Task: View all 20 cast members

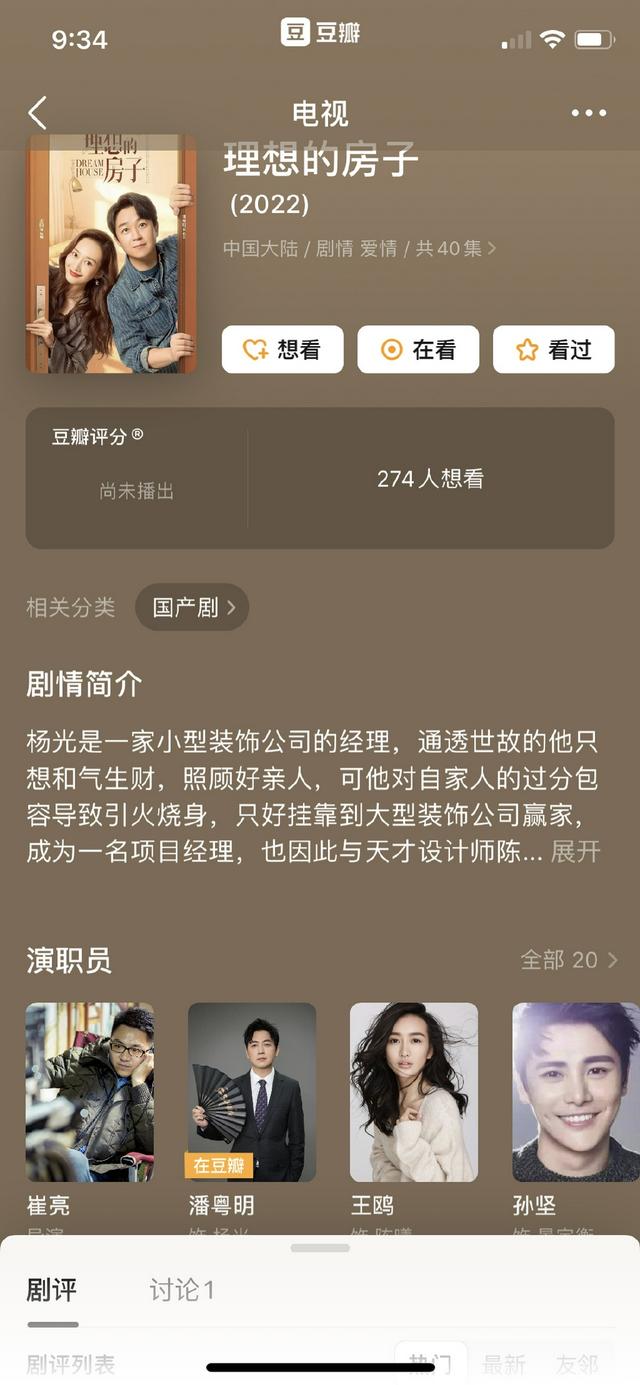Action: [x=568, y=960]
